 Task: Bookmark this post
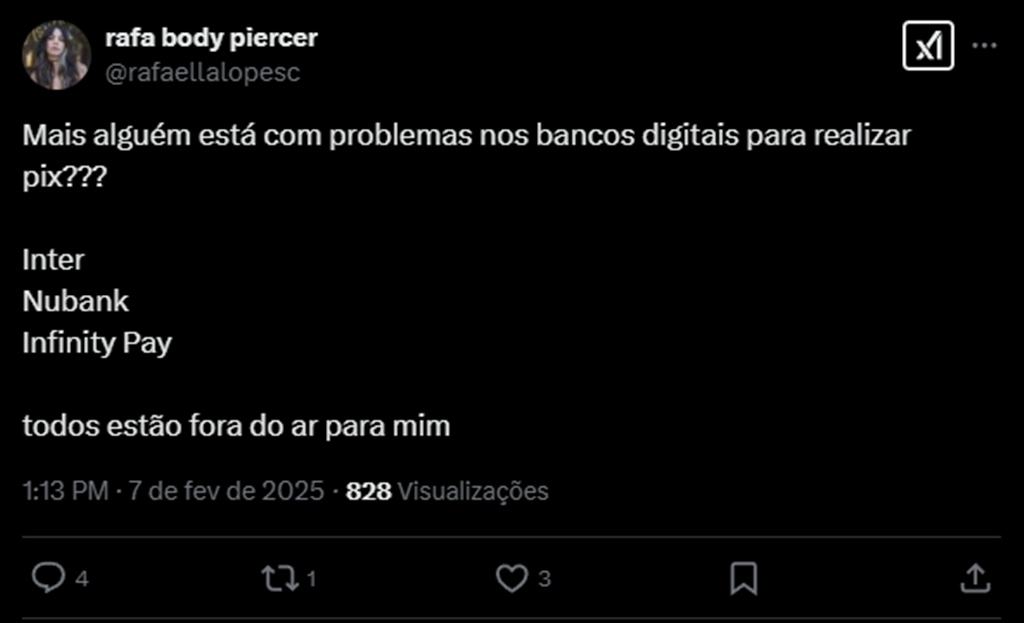[x=743, y=577]
